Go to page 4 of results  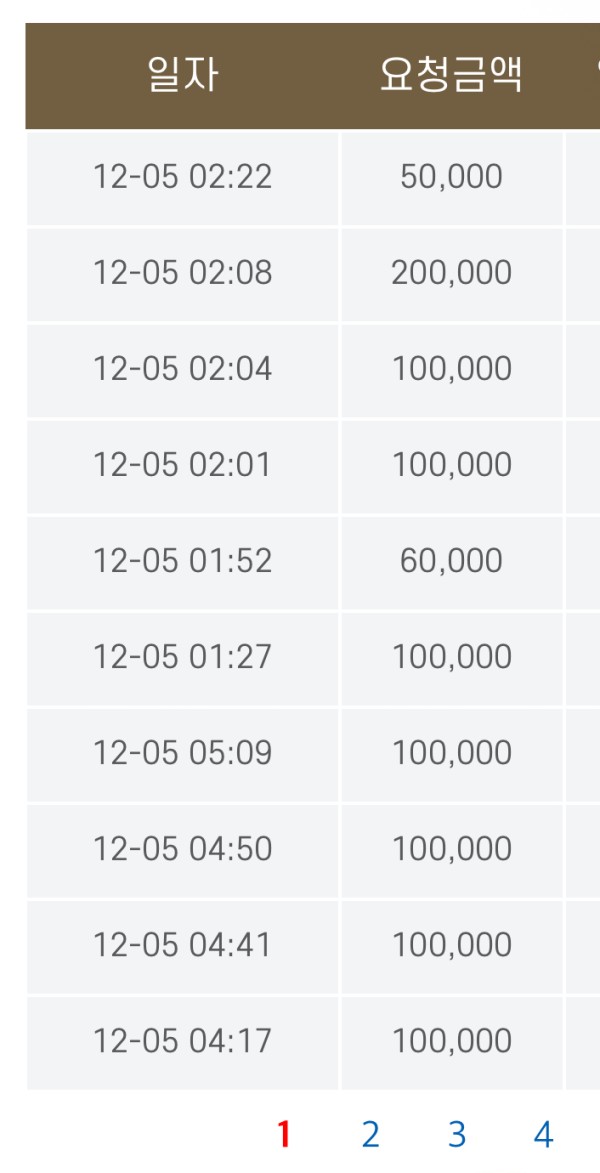point(543,1134)
